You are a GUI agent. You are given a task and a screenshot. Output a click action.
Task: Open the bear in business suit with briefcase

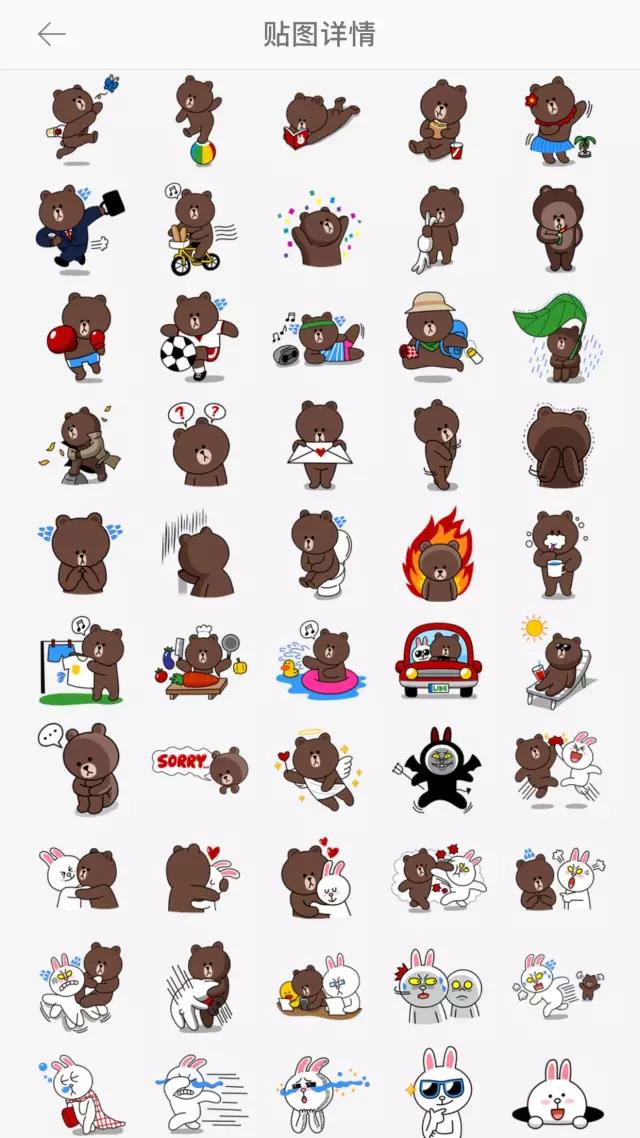coord(80,229)
